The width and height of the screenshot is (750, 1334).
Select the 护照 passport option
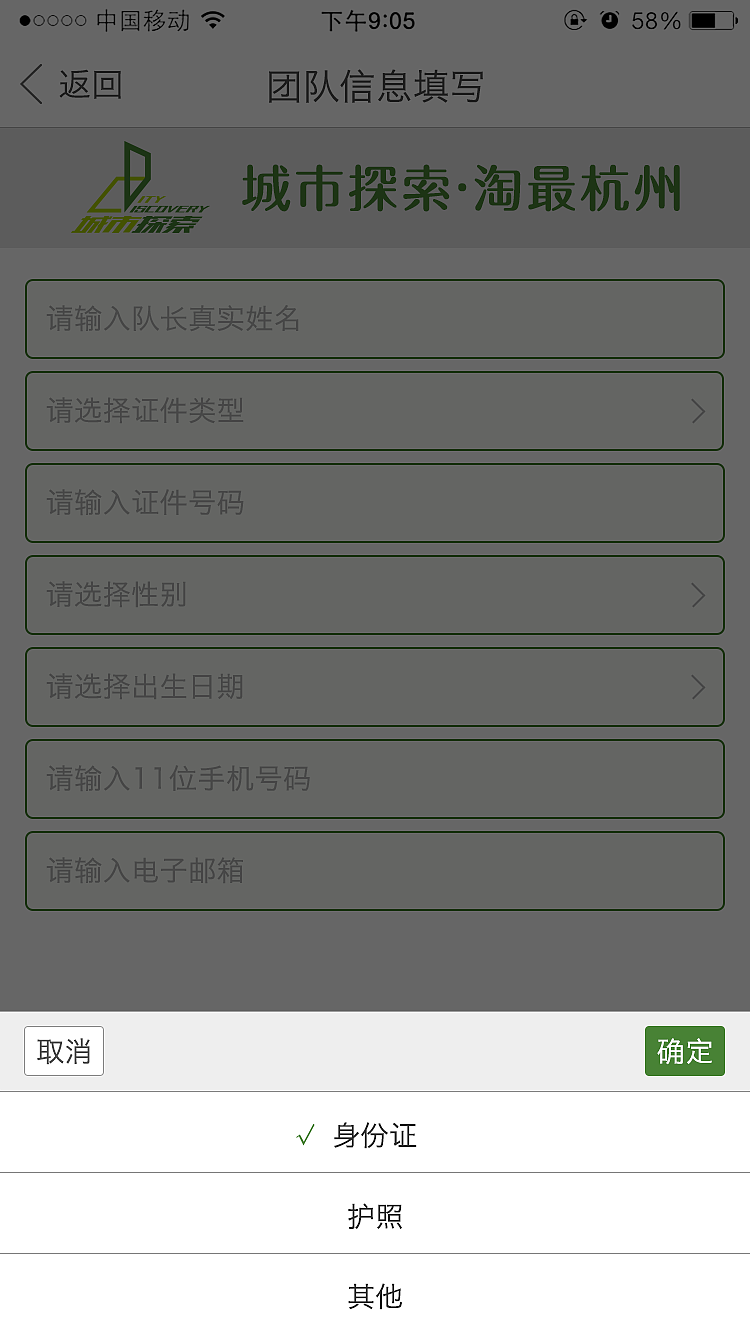(375, 1215)
